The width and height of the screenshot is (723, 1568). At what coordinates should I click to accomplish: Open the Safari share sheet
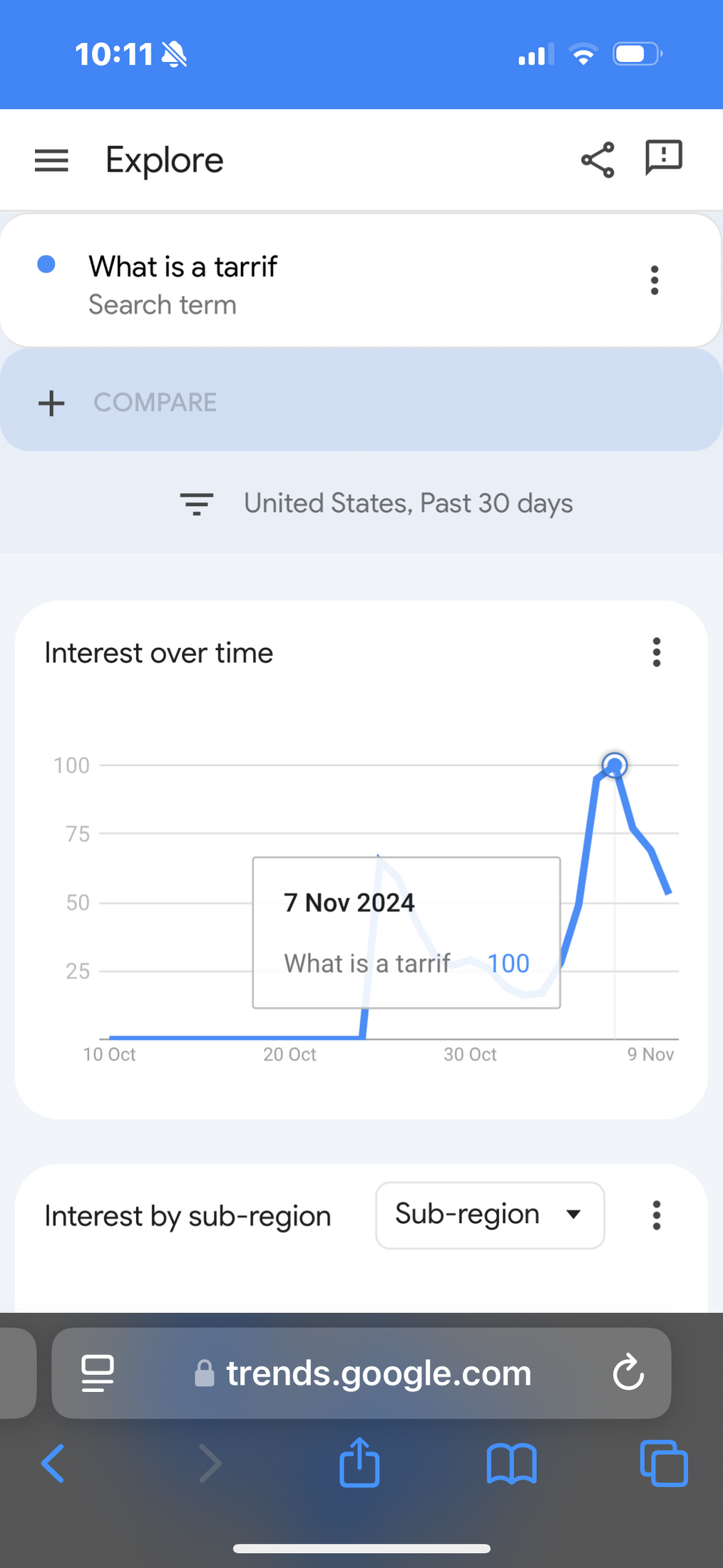359,1462
